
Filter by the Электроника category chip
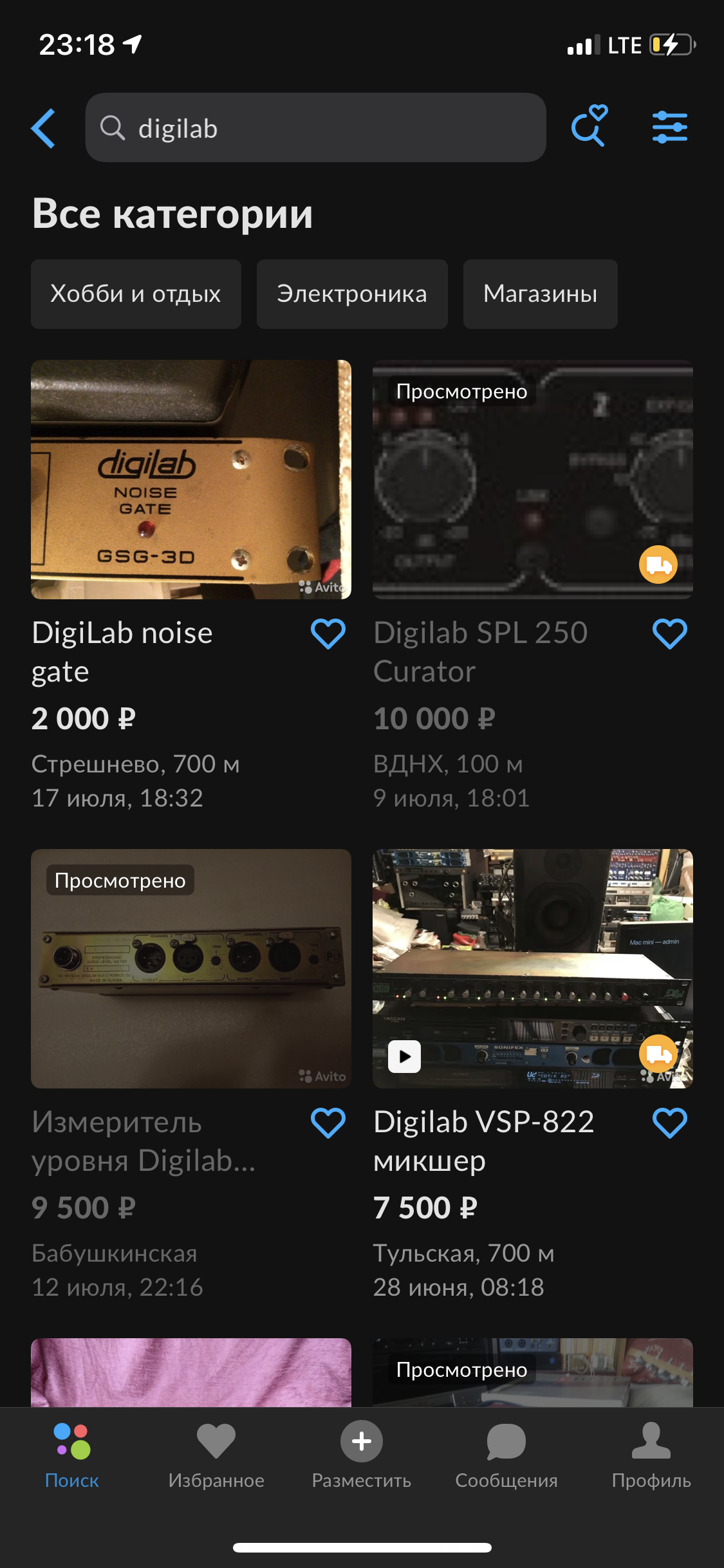pos(352,294)
